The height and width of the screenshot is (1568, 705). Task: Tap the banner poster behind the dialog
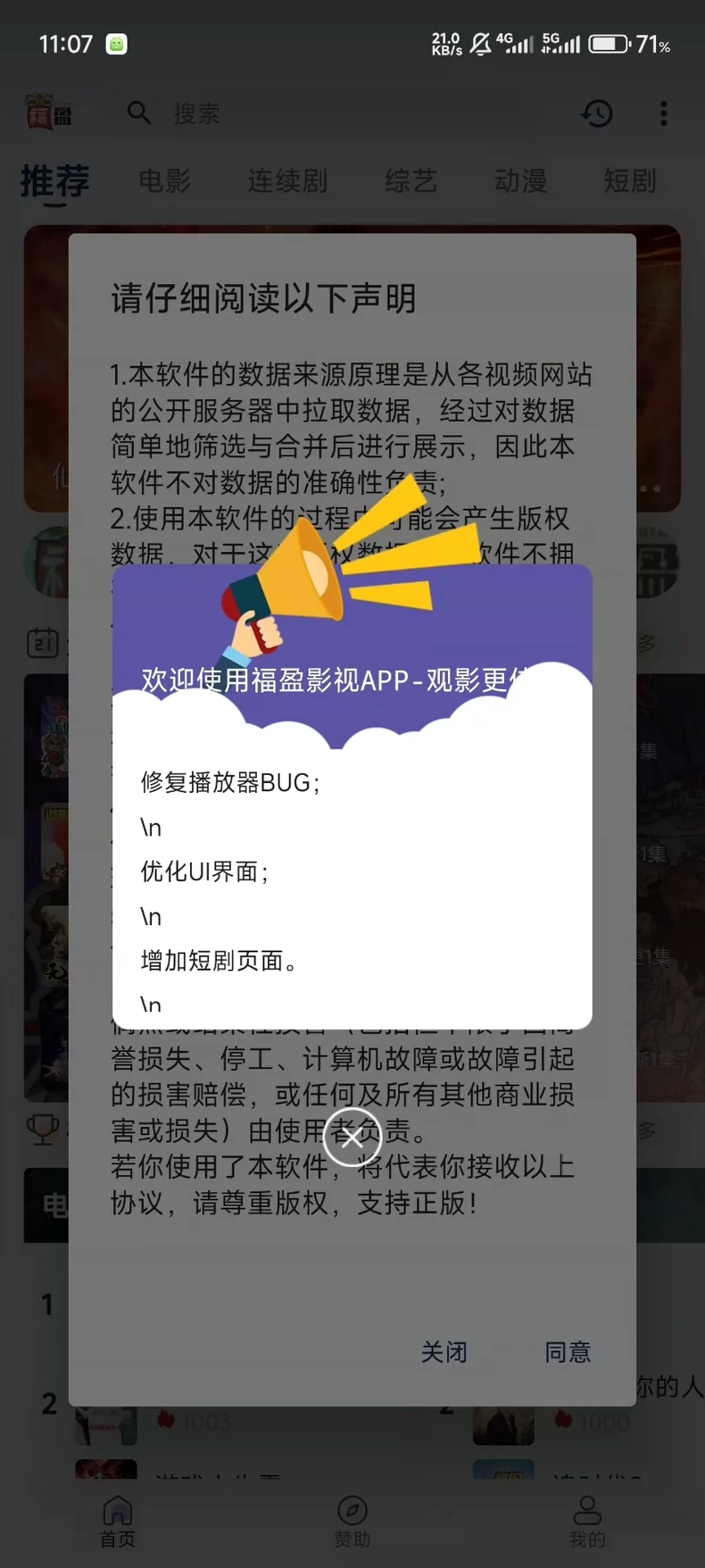click(x=352, y=368)
